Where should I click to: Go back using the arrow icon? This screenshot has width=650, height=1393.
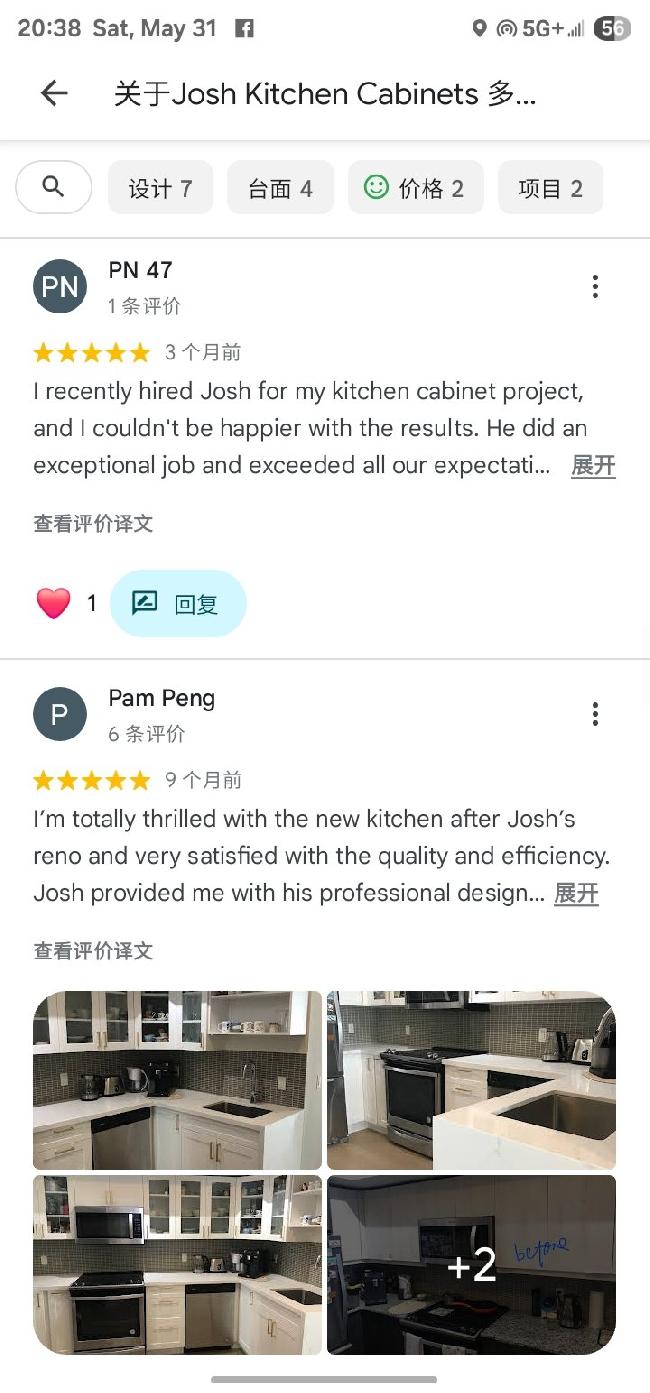coord(54,94)
